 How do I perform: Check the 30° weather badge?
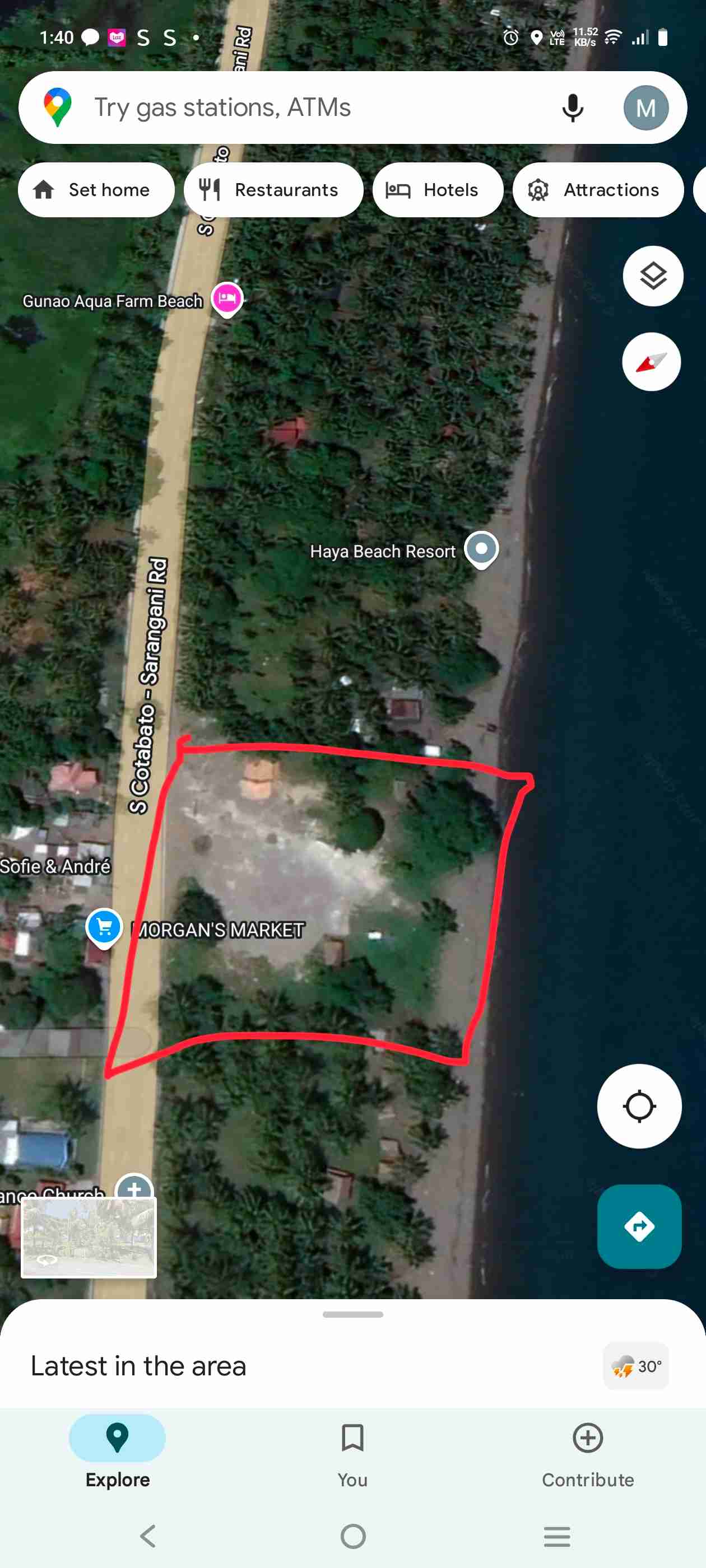635,1366
